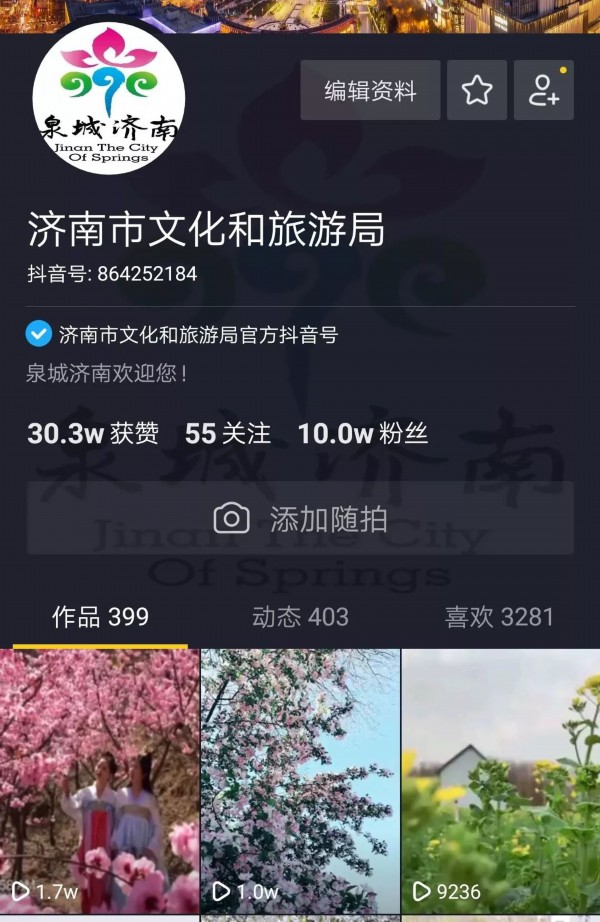Open the 30.3w 获赞 likes count
This screenshot has width=600, height=922.
pyautogui.click(x=92, y=433)
